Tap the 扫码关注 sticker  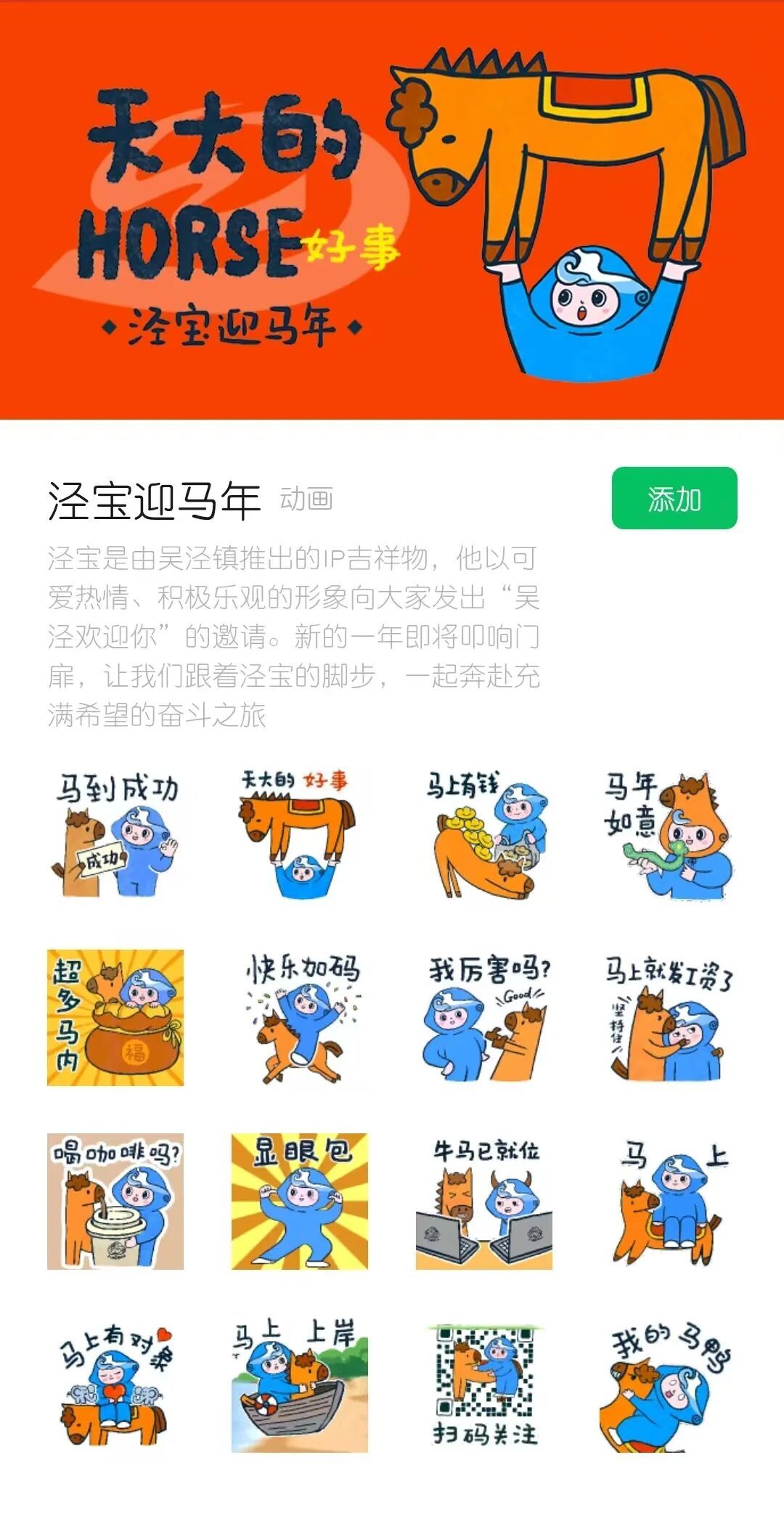tap(483, 1385)
